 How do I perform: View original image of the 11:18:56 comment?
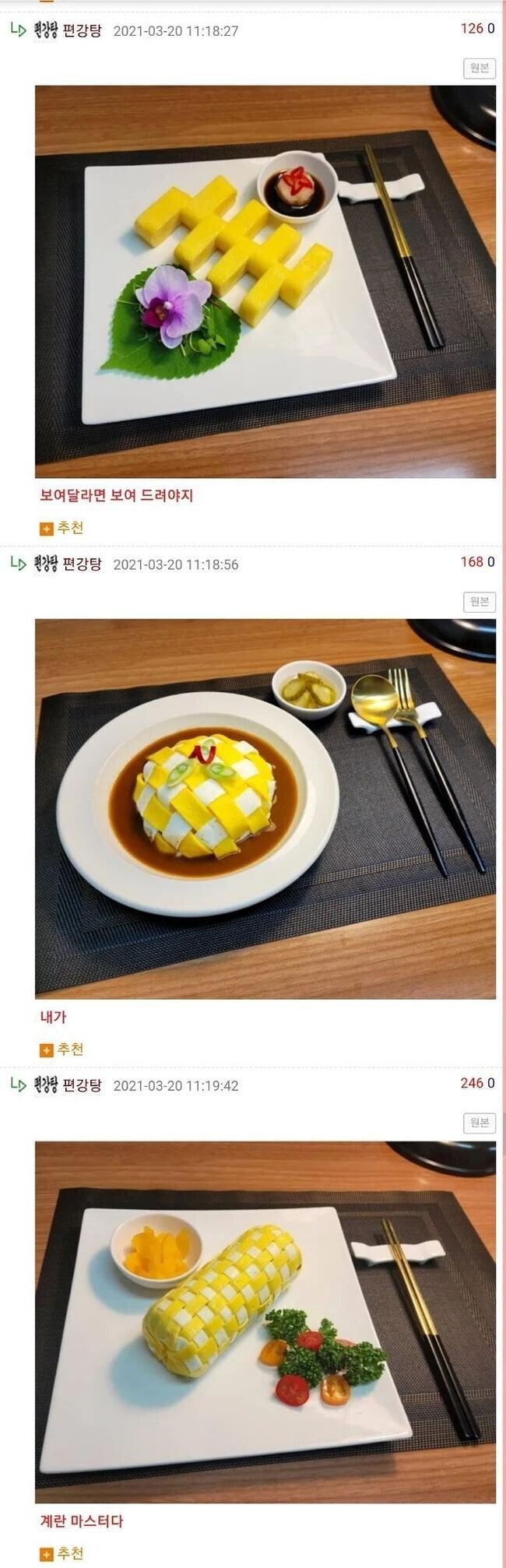click(479, 602)
